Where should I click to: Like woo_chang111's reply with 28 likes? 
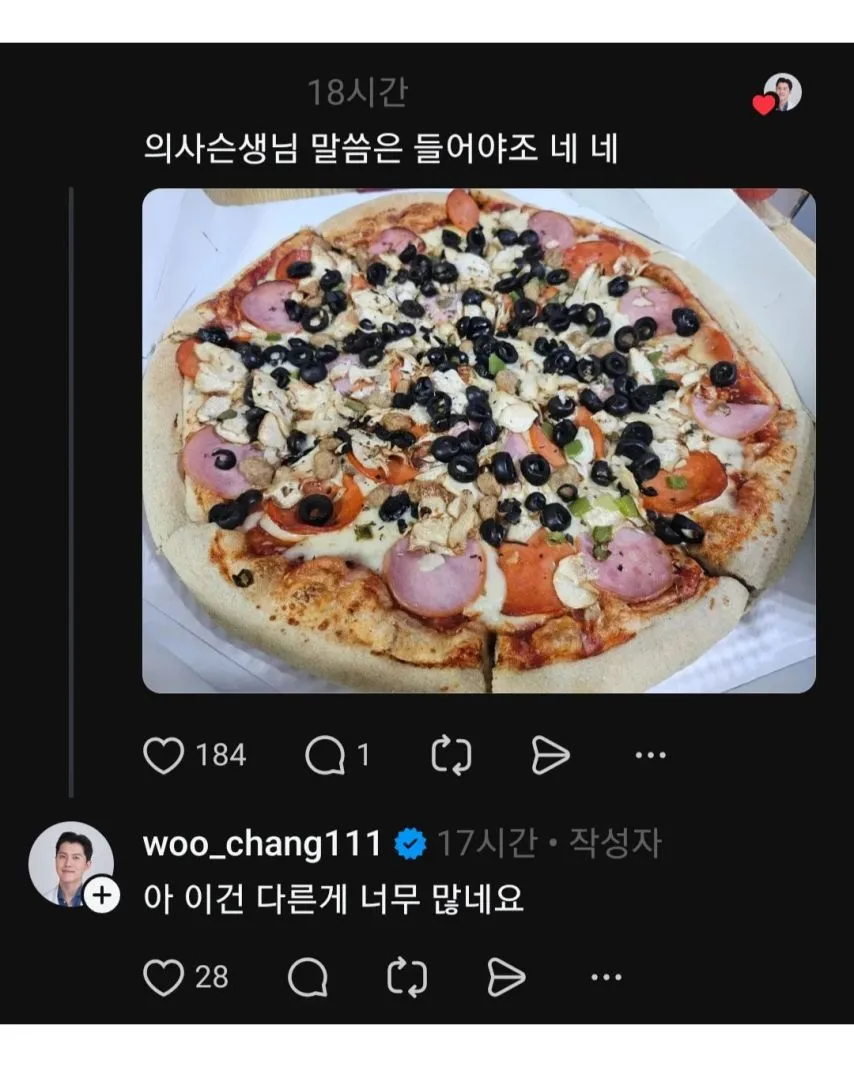point(163,977)
